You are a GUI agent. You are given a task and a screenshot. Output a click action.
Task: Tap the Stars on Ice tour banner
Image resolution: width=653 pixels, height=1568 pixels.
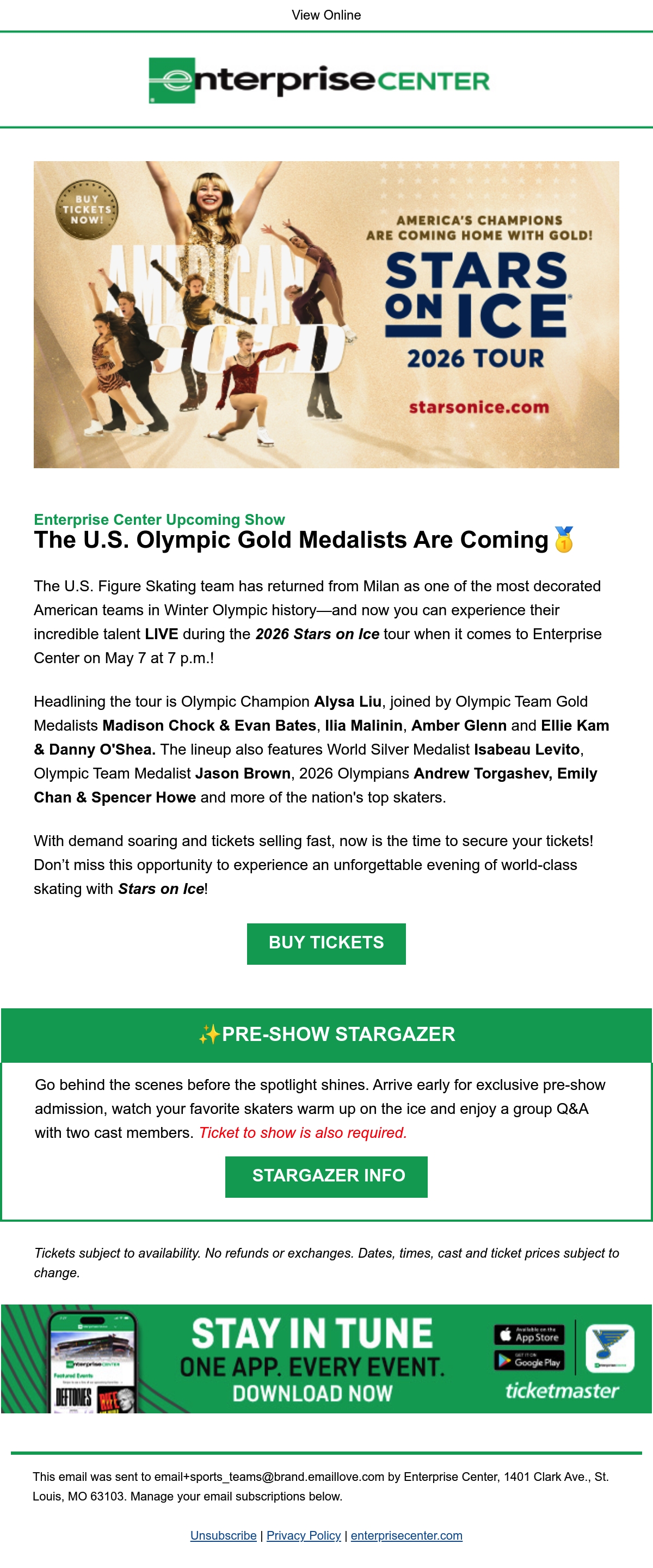click(326, 314)
